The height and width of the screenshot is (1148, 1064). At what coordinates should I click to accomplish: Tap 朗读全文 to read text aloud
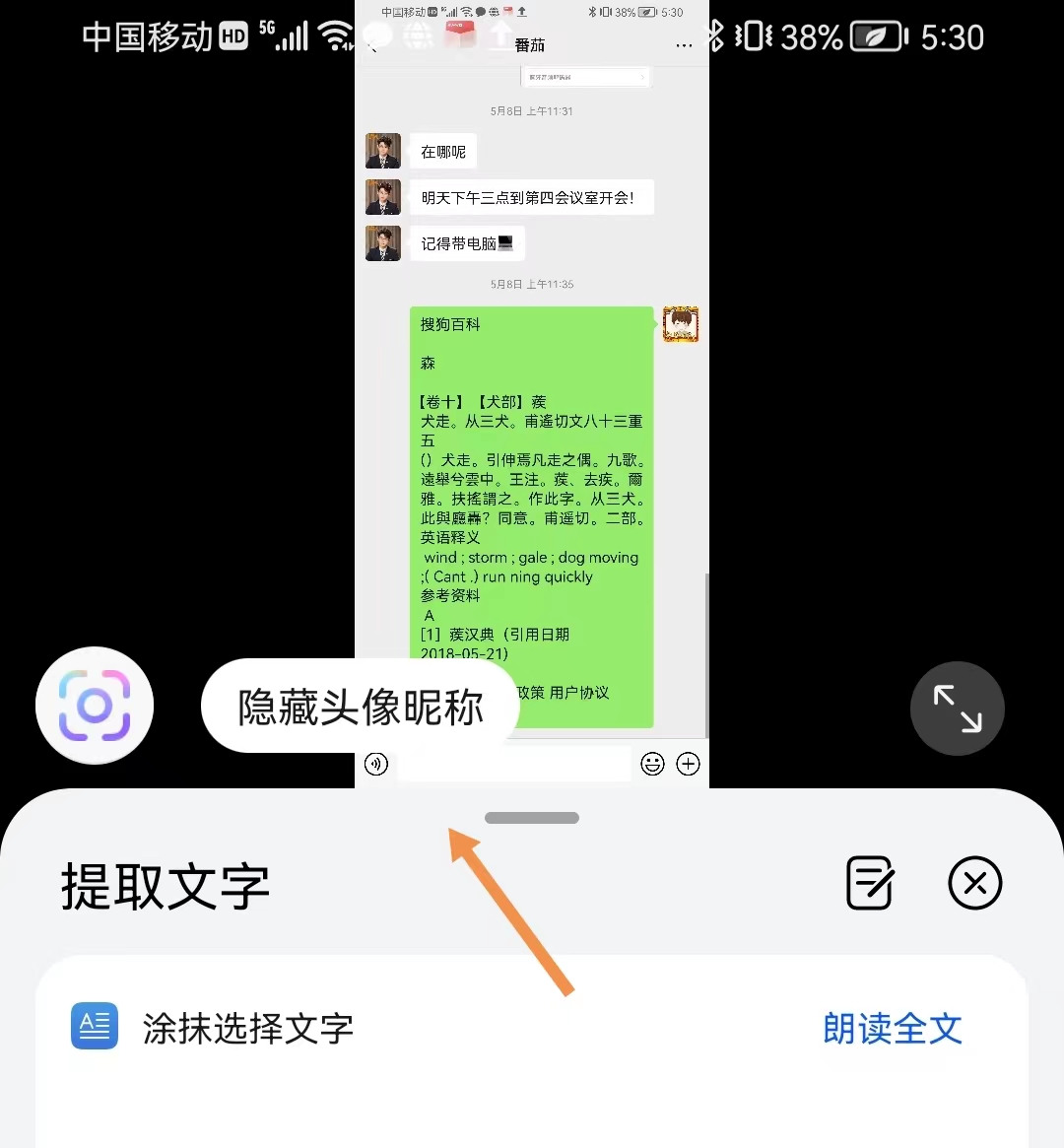890,1028
